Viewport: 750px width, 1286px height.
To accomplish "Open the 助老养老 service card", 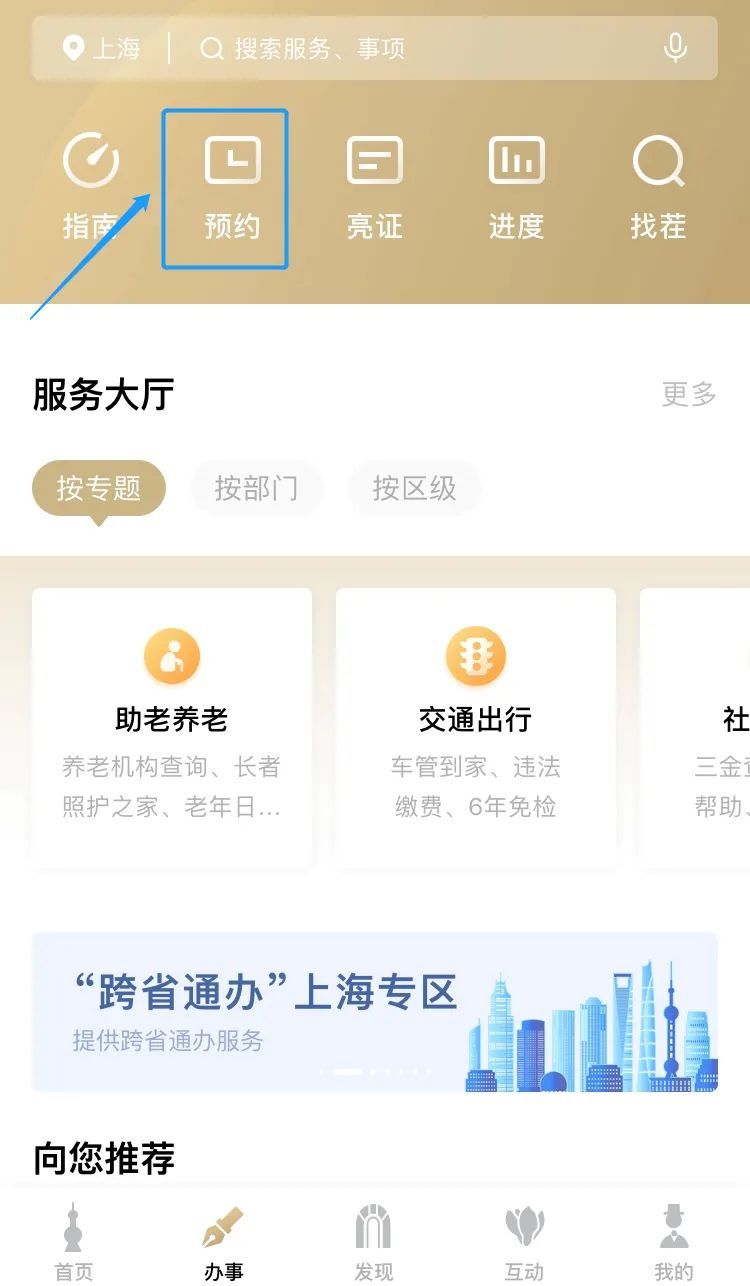I will 172,728.
